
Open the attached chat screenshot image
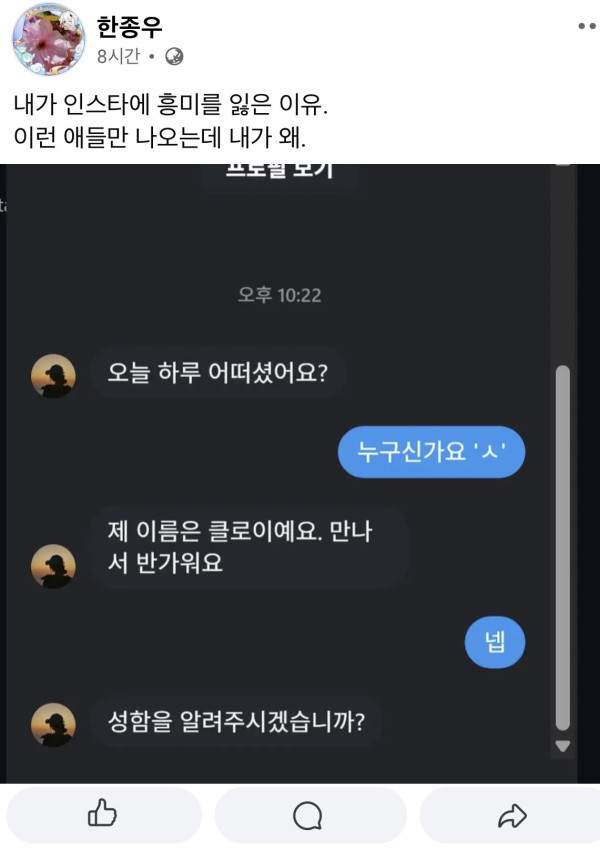pyautogui.click(x=300, y=470)
